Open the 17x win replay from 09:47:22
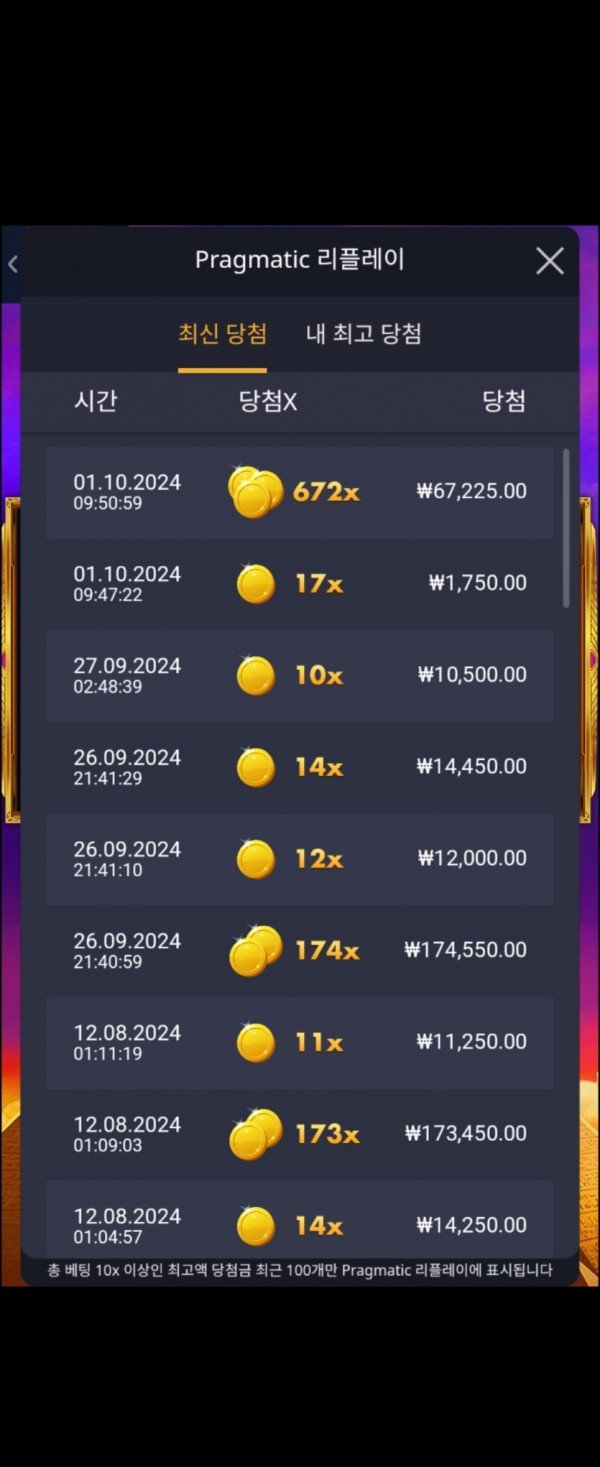Screen dimensions: 600x1467 (x=299, y=584)
